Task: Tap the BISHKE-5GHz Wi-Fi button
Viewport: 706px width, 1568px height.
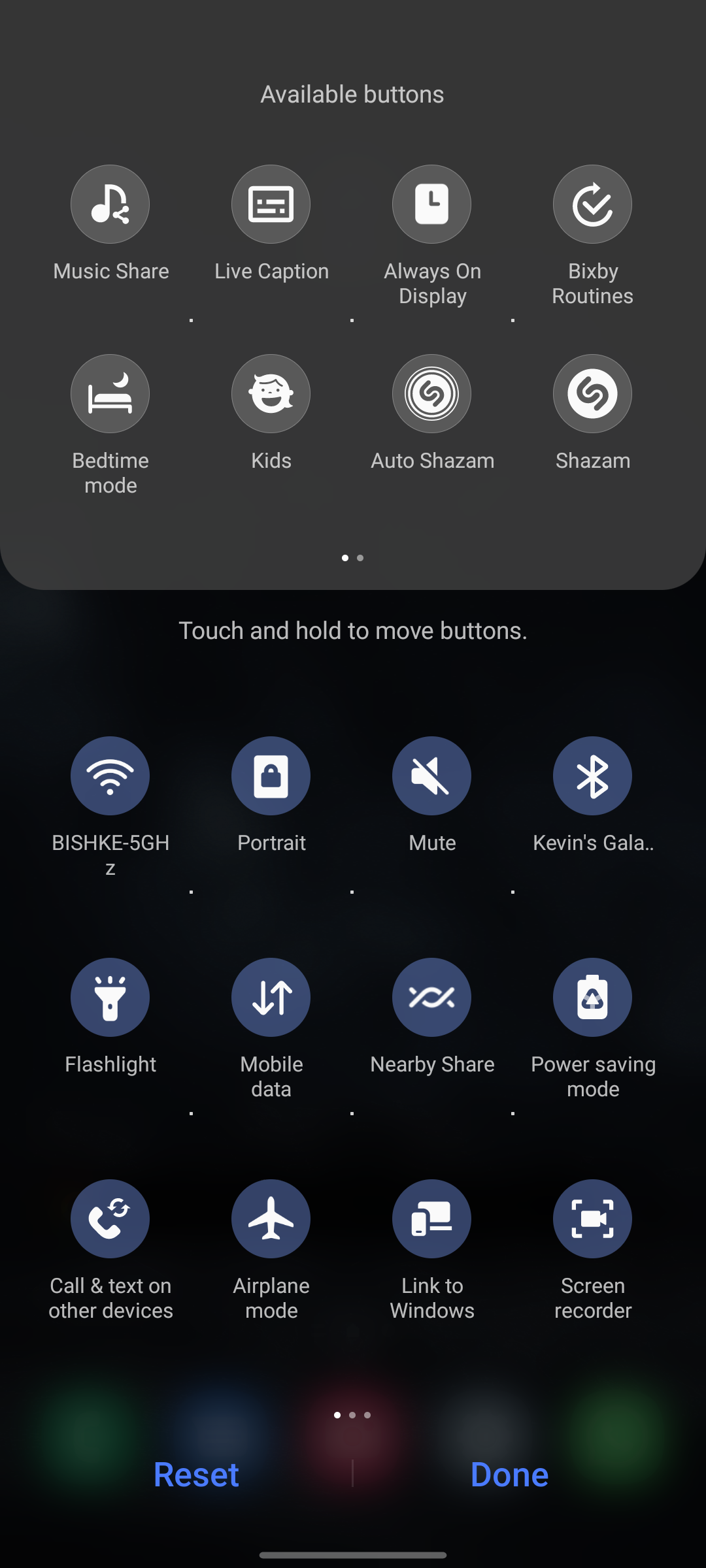Action: [110, 776]
